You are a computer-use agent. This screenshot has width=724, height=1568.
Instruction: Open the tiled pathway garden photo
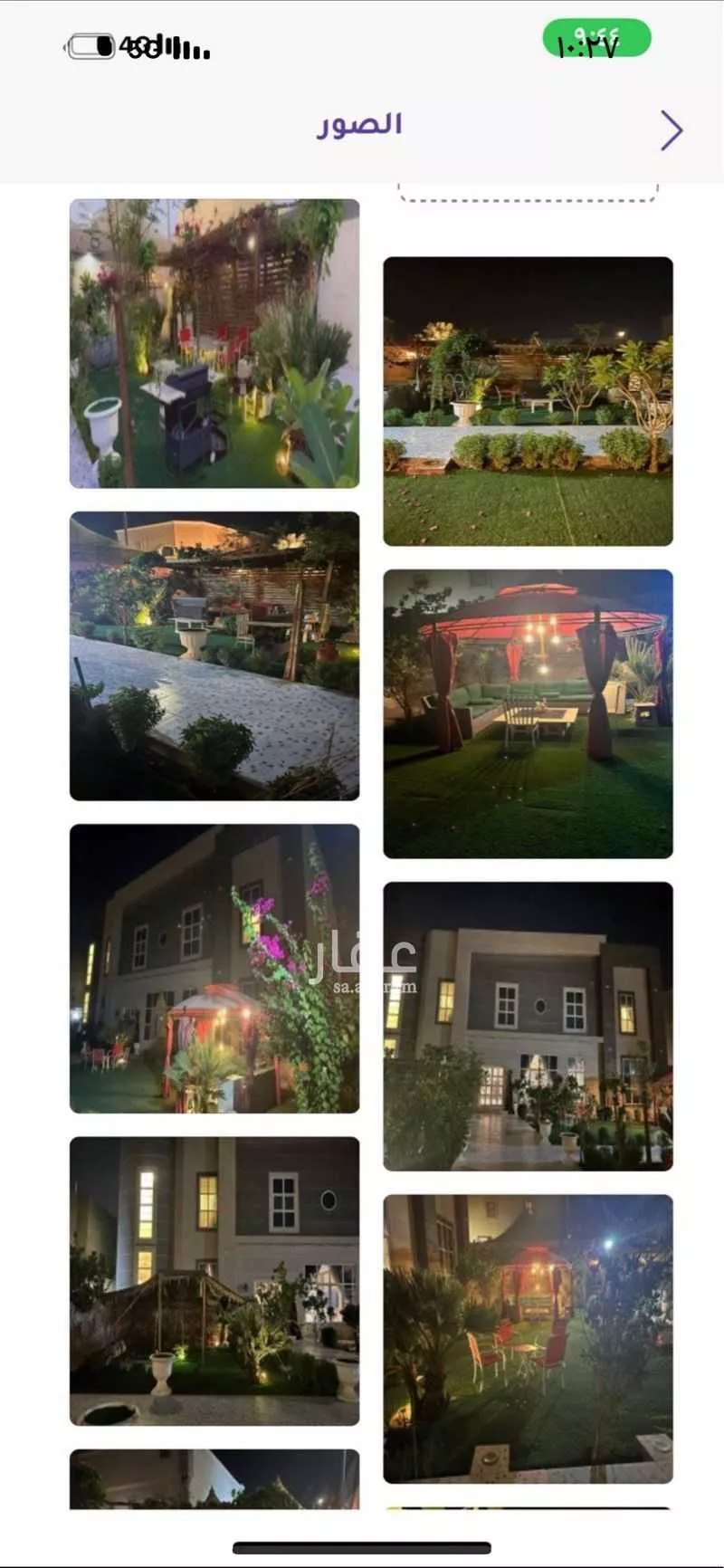coord(214,655)
